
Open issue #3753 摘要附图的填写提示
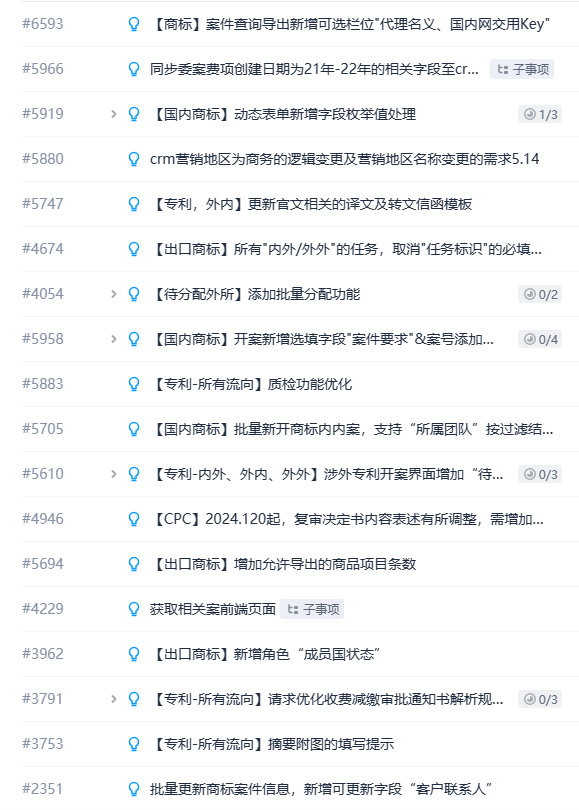[x=272, y=743]
